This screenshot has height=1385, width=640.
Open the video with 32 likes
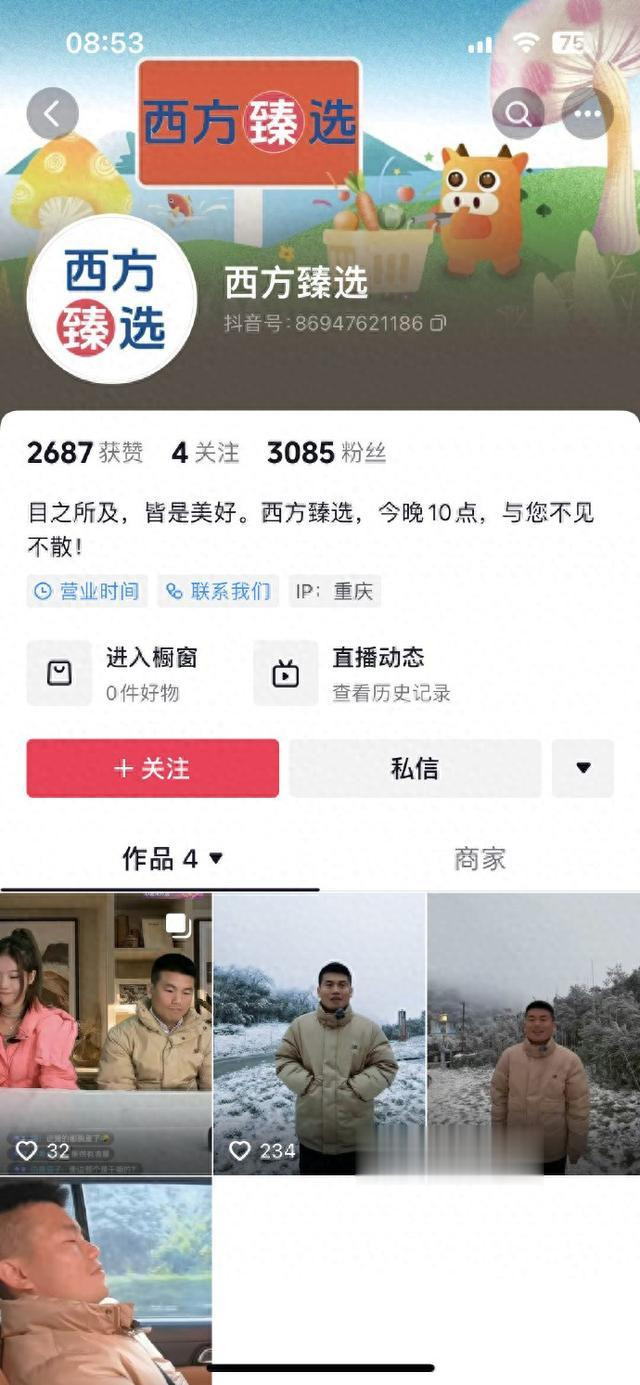[x=106, y=1033]
